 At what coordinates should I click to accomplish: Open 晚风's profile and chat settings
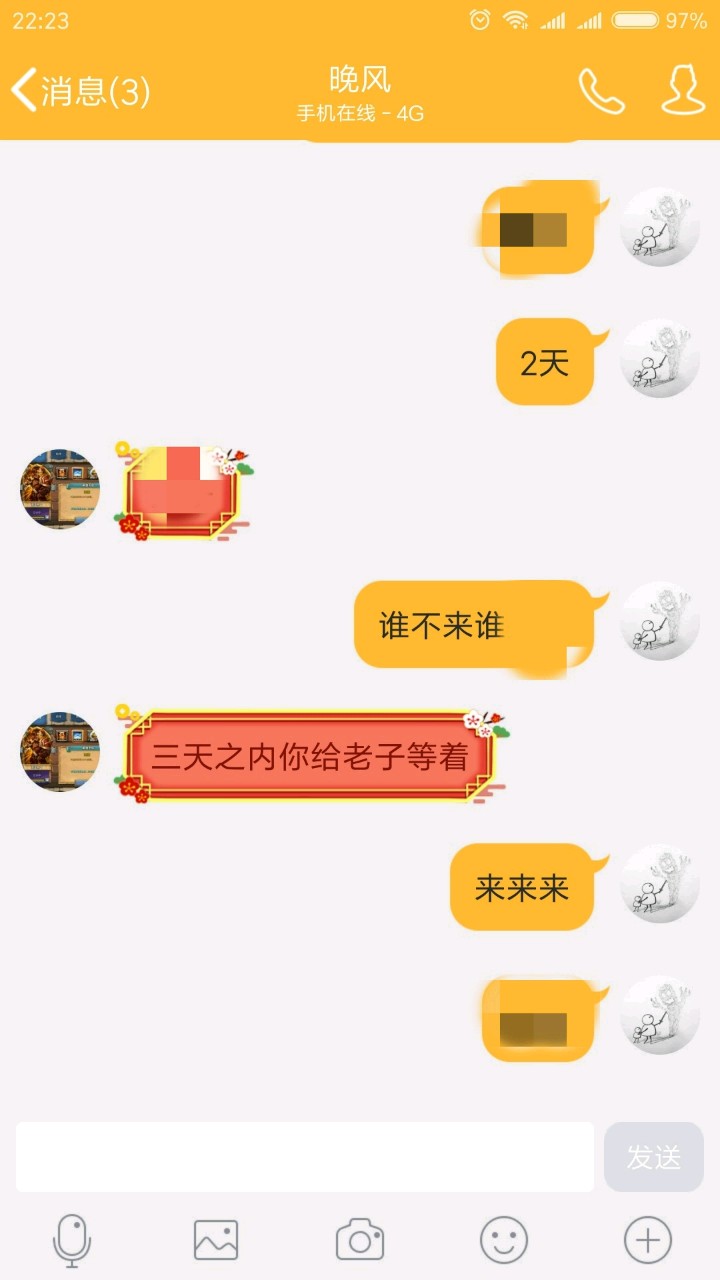[x=683, y=92]
